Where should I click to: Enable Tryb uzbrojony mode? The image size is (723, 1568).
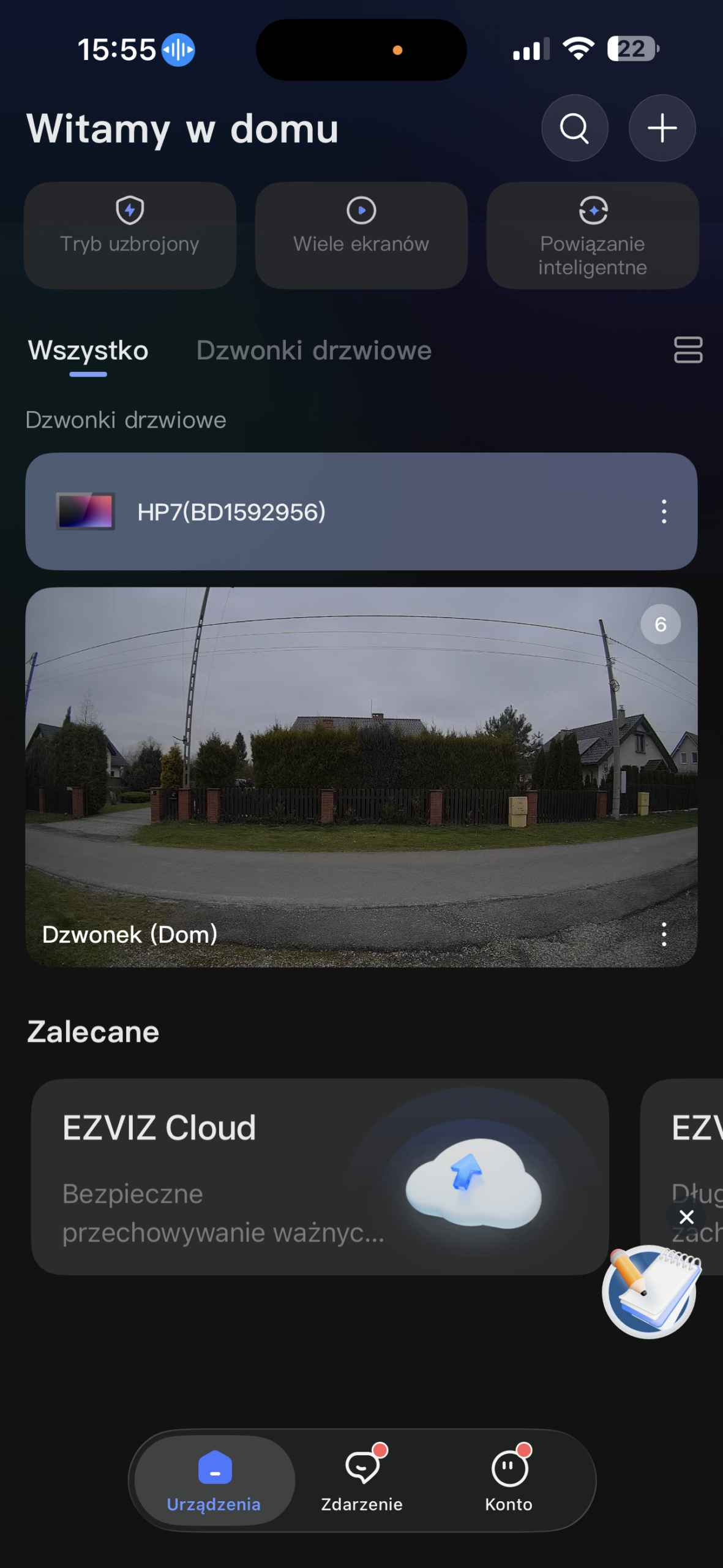pyautogui.click(x=130, y=235)
